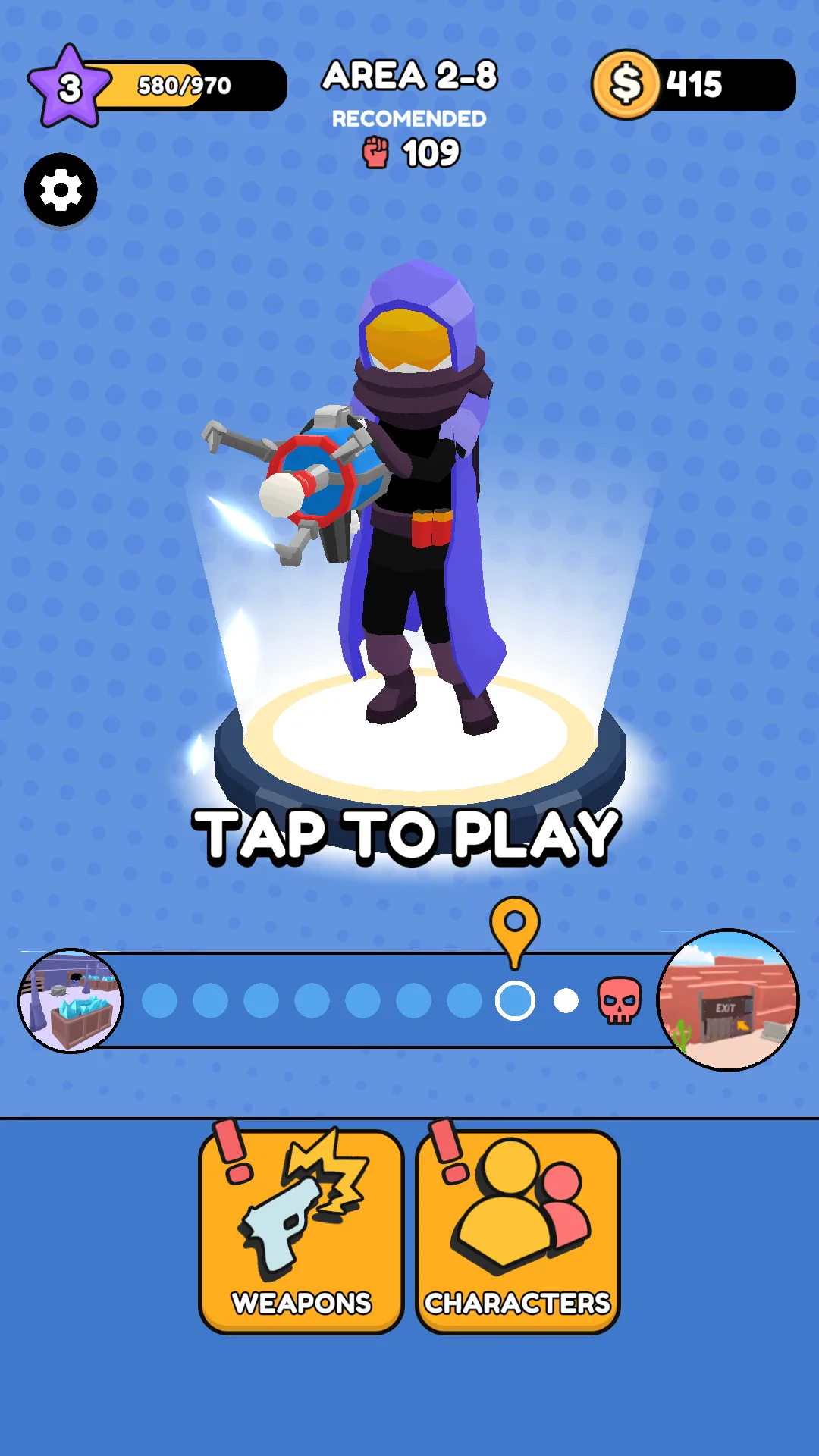
Task: Open the settings gear
Action: point(61,190)
